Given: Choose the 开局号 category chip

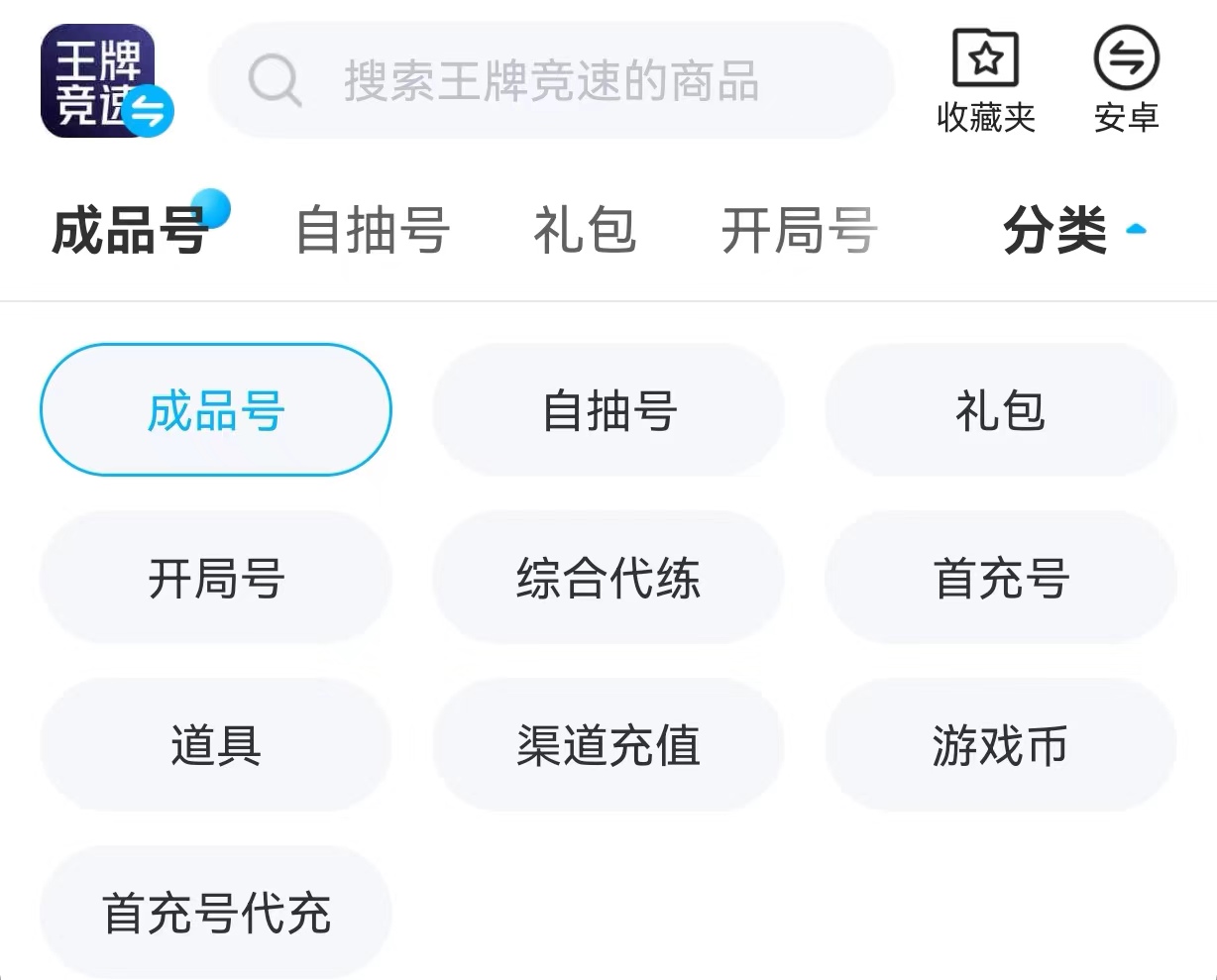Looking at the screenshot, I should click(216, 578).
